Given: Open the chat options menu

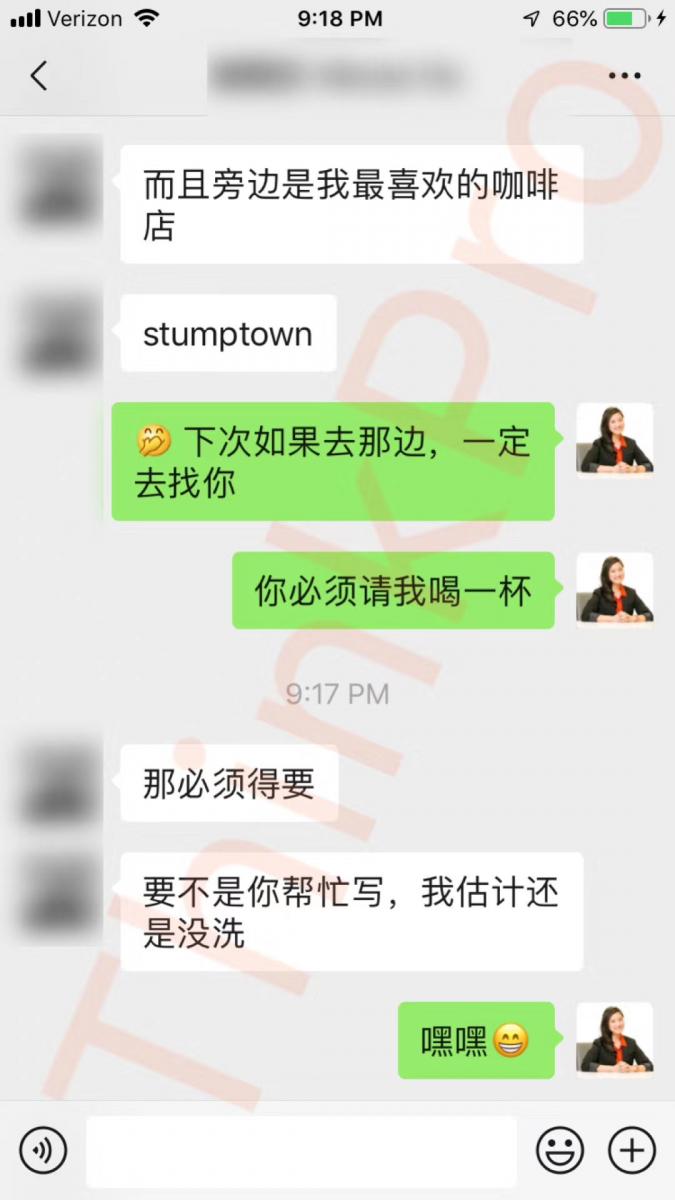Looking at the screenshot, I should [x=625, y=76].
